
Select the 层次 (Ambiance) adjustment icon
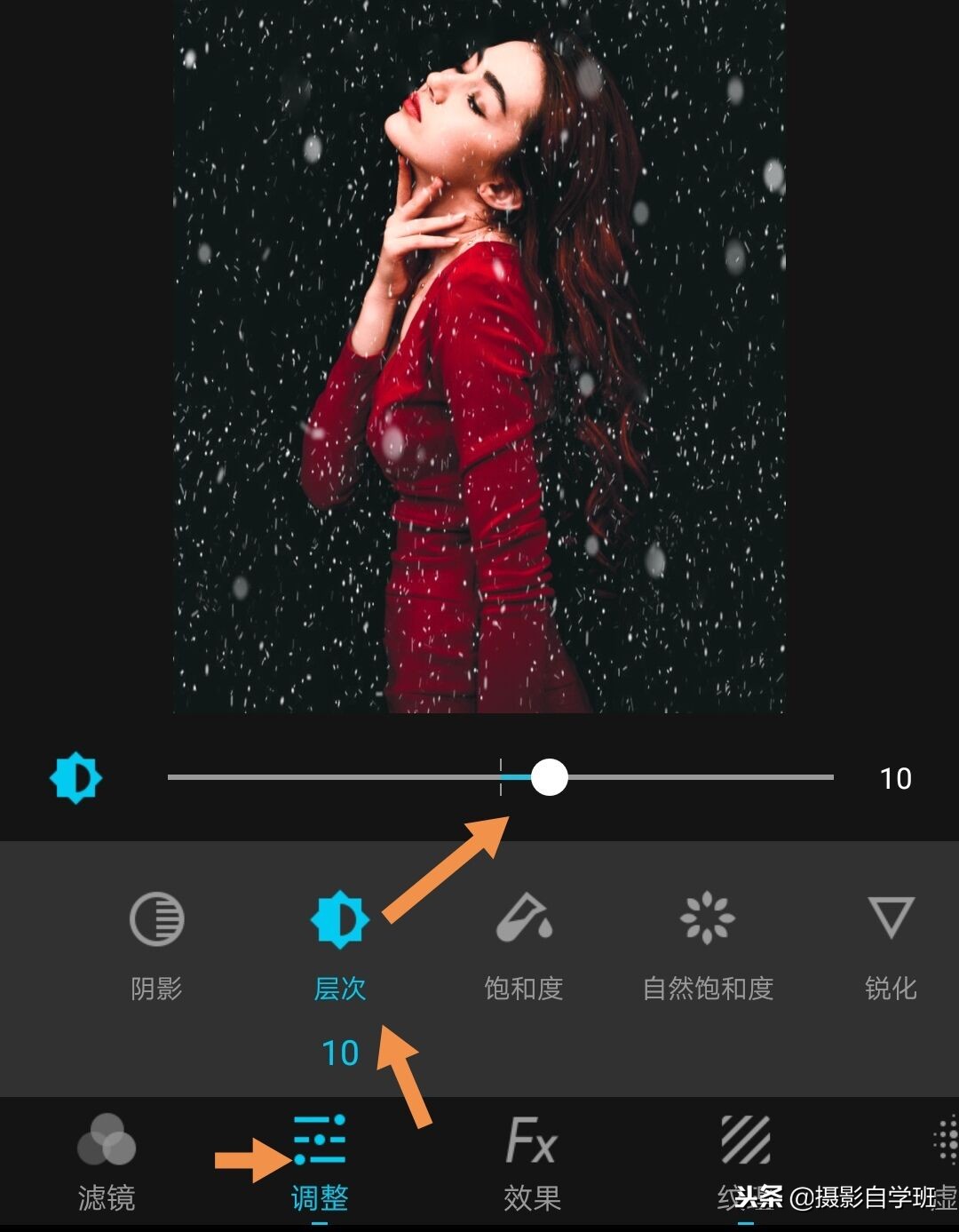(x=341, y=921)
